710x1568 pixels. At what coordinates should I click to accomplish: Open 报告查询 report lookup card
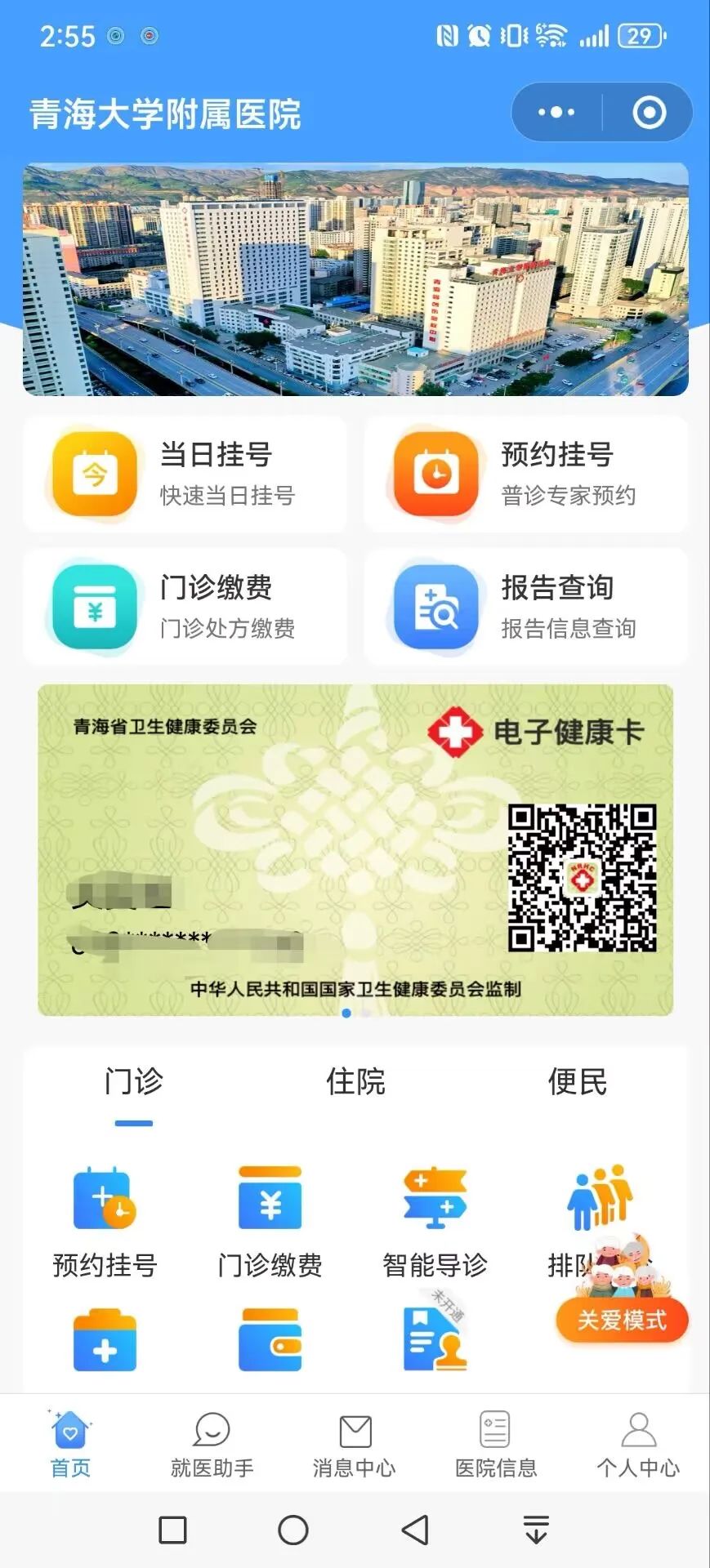tap(525, 607)
